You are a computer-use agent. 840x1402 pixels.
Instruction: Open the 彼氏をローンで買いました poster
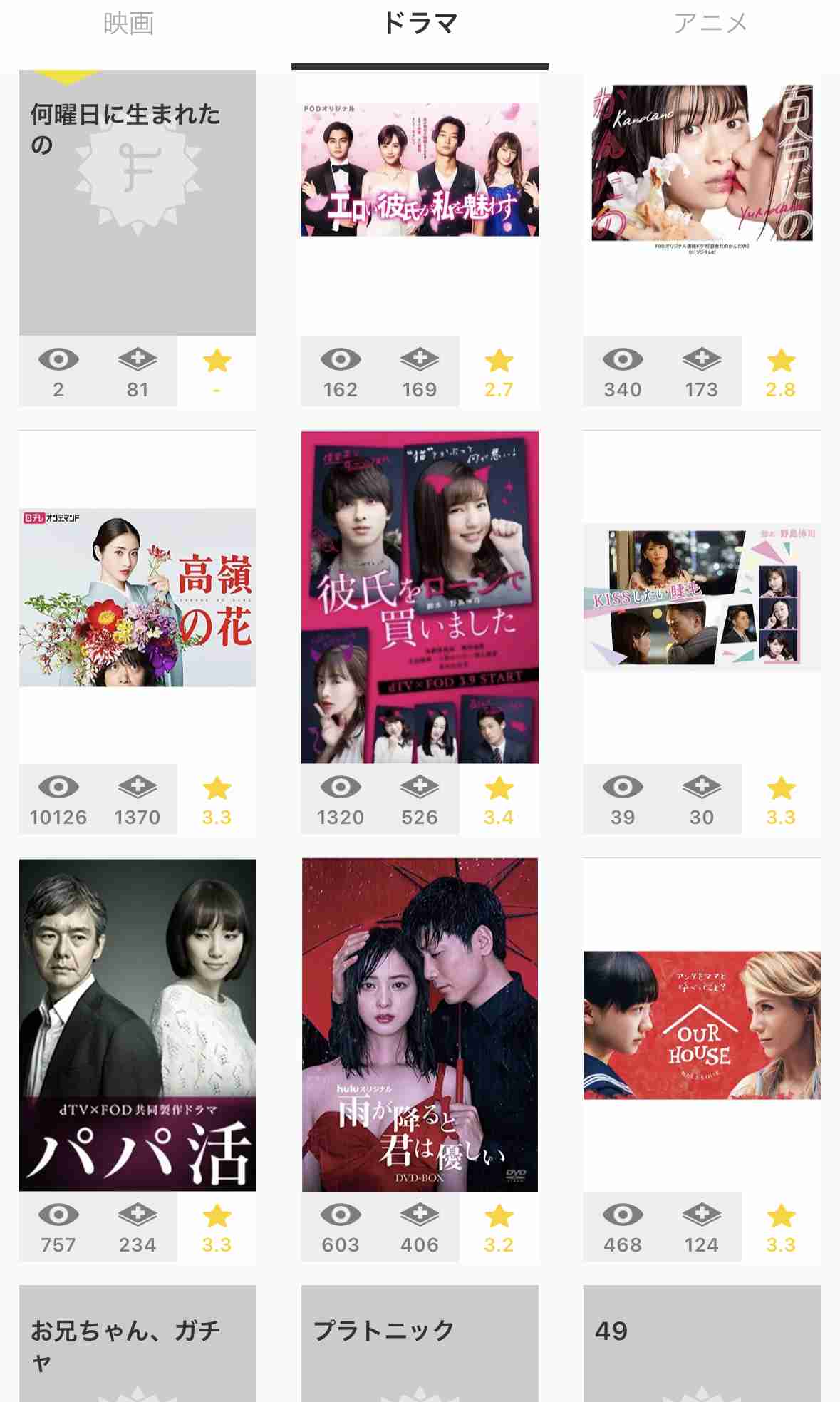tap(420, 597)
